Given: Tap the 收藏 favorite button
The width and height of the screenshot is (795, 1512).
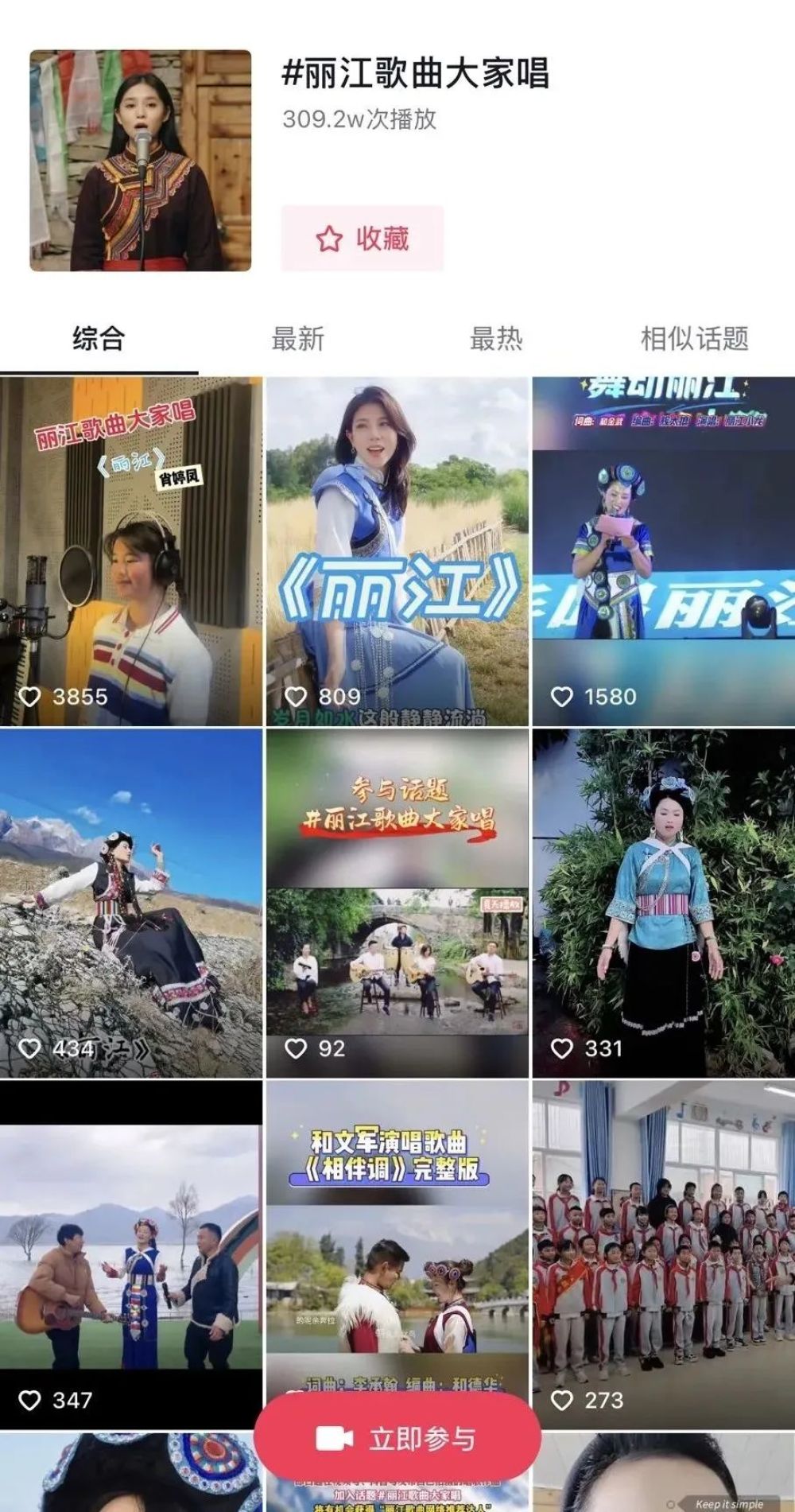Looking at the screenshot, I should (x=362, y=238).
